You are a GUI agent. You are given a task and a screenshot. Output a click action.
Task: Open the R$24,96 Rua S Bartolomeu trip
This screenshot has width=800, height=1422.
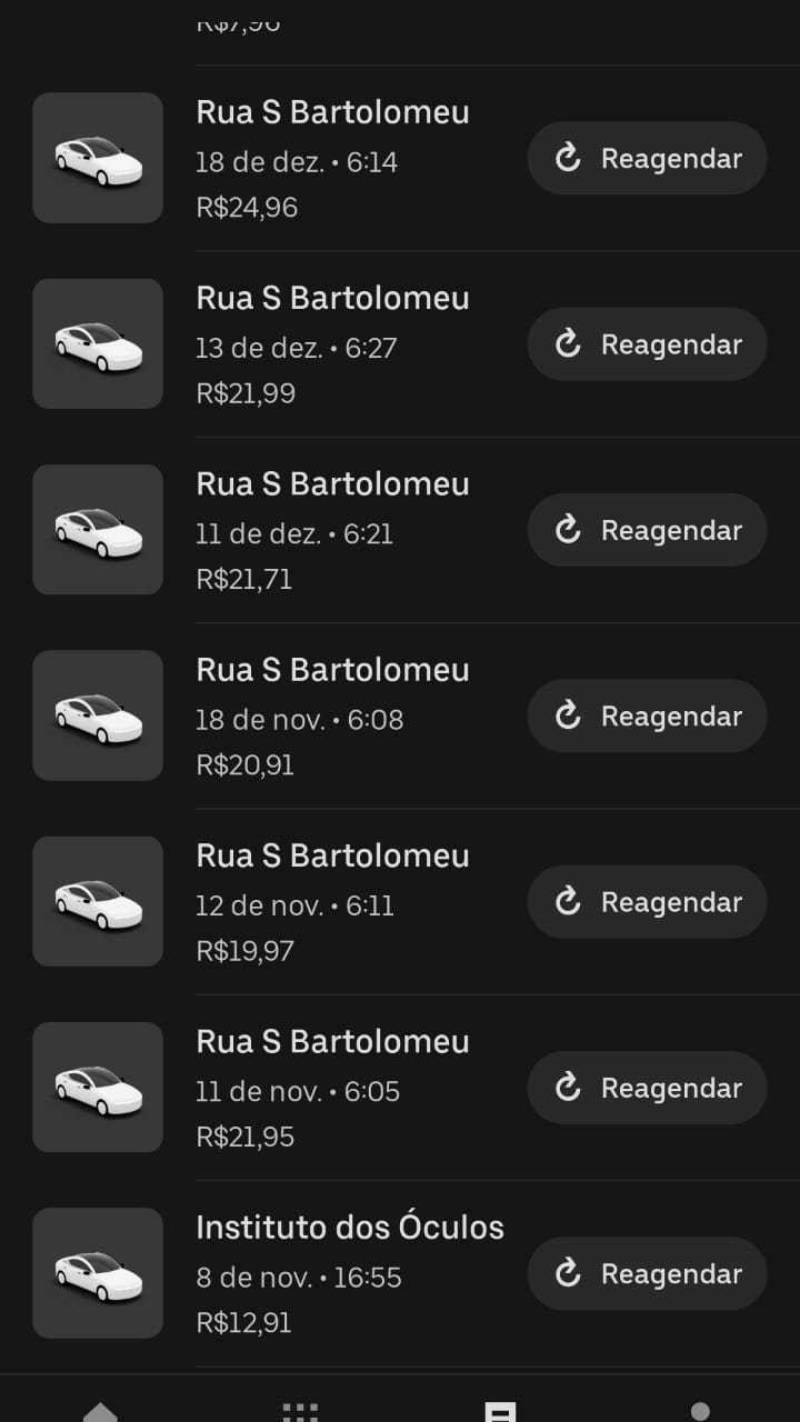(332, 158)
